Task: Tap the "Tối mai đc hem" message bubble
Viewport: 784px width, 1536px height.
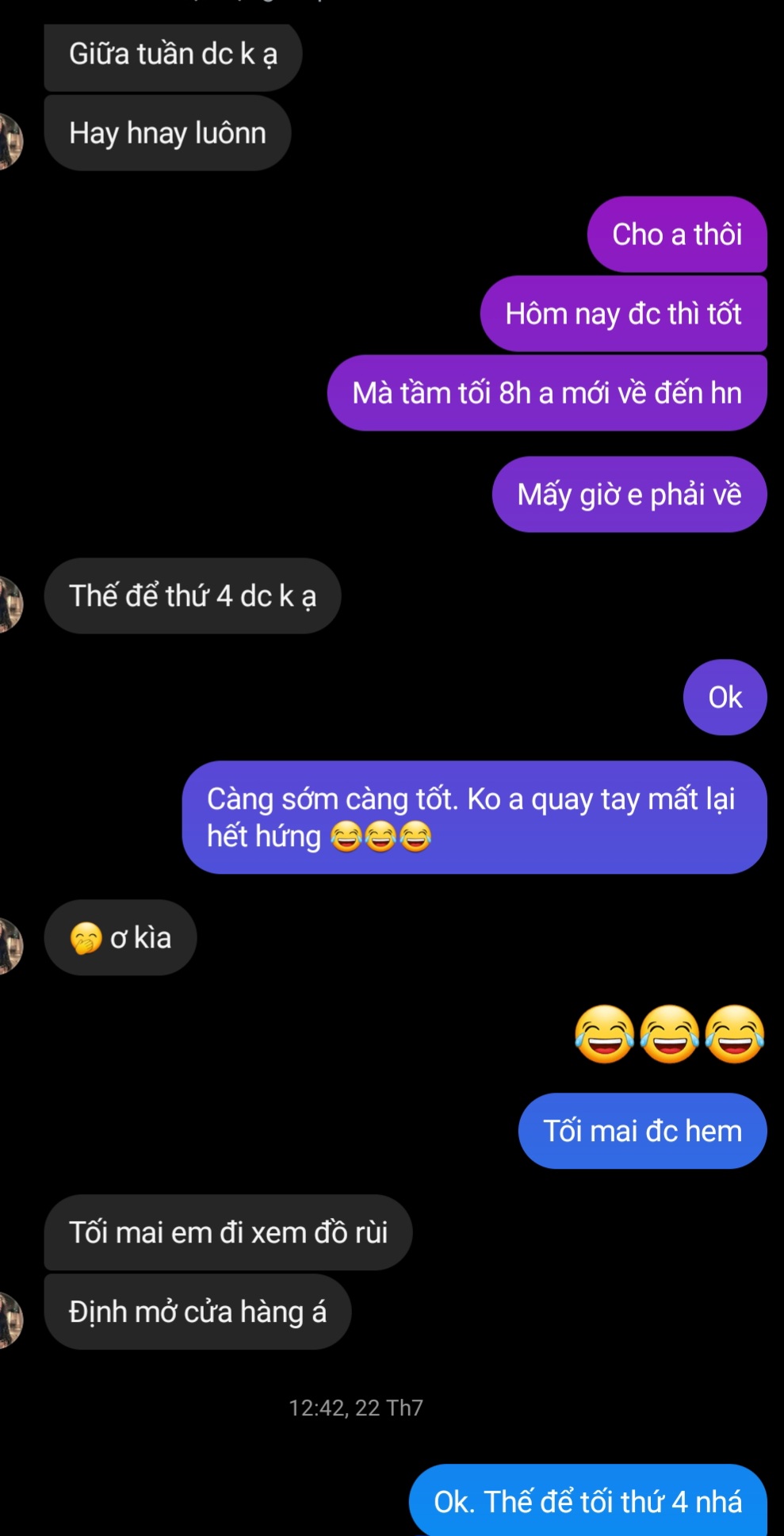Action: click(641, 1131)
